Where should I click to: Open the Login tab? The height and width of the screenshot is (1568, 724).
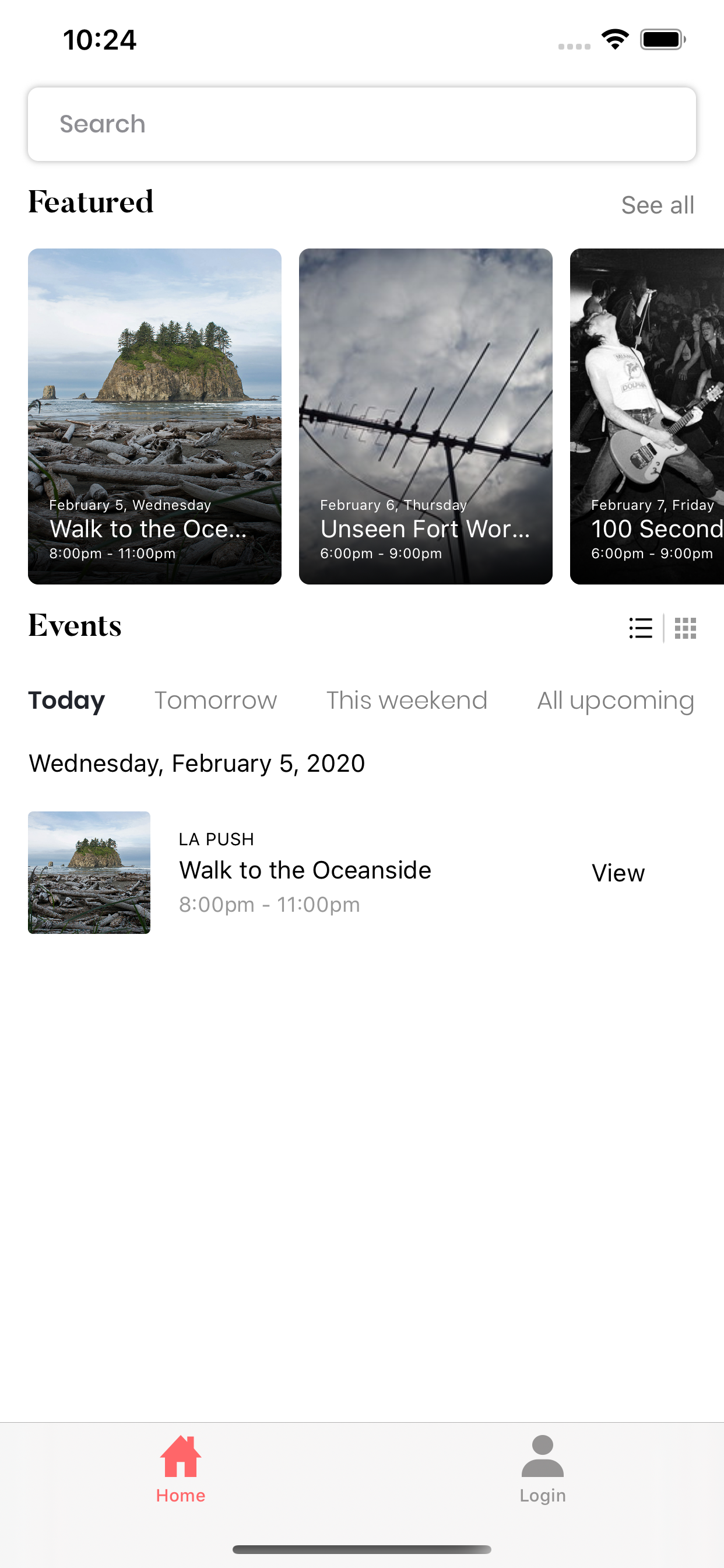pyautogui.click(x=543, y=1469)
